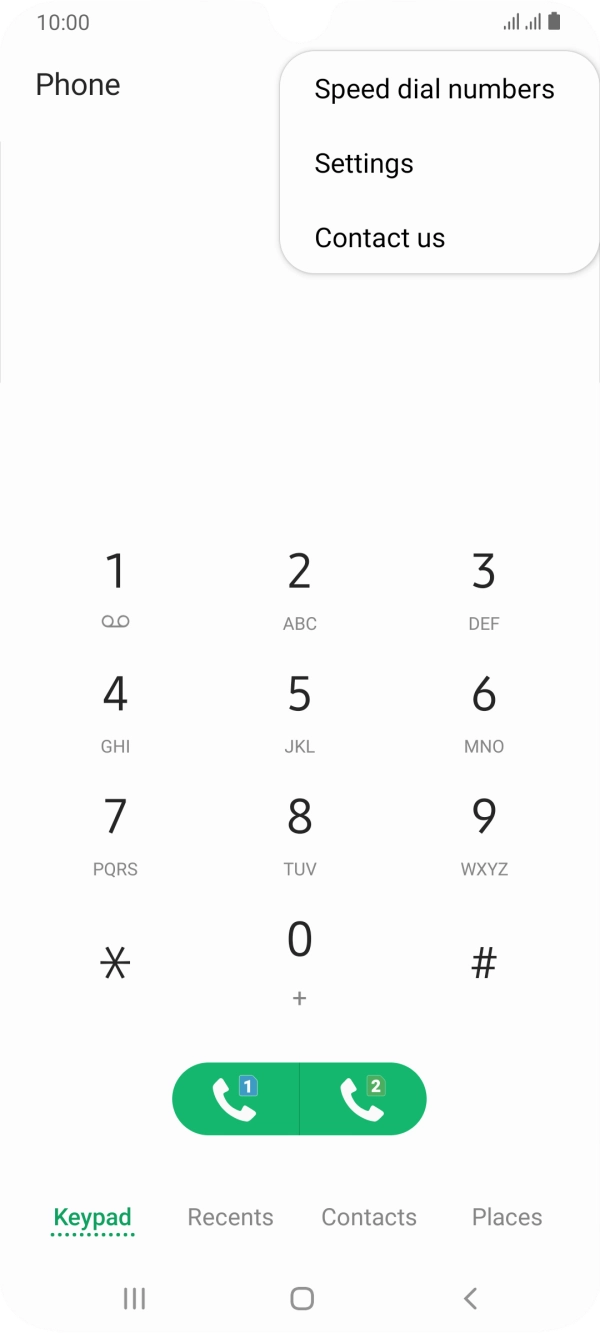Dial the digit 1 voicemail key
The height and width of the screenshot is (1333, 600).
pyautogui.click(x=116, y=590)
